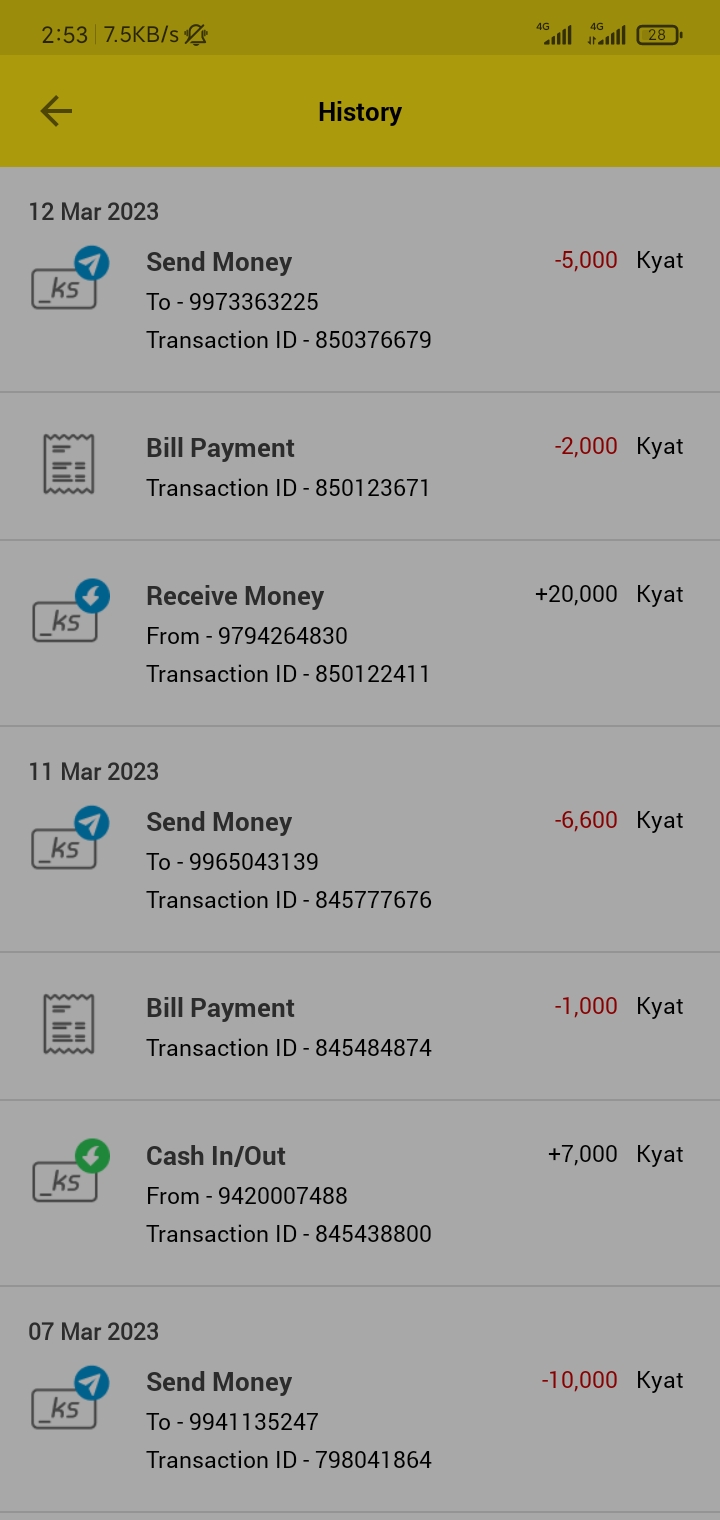View Cash In/Out transaction from 9420007488
Screen dimensions: 720x1520
click(360, 1194)
